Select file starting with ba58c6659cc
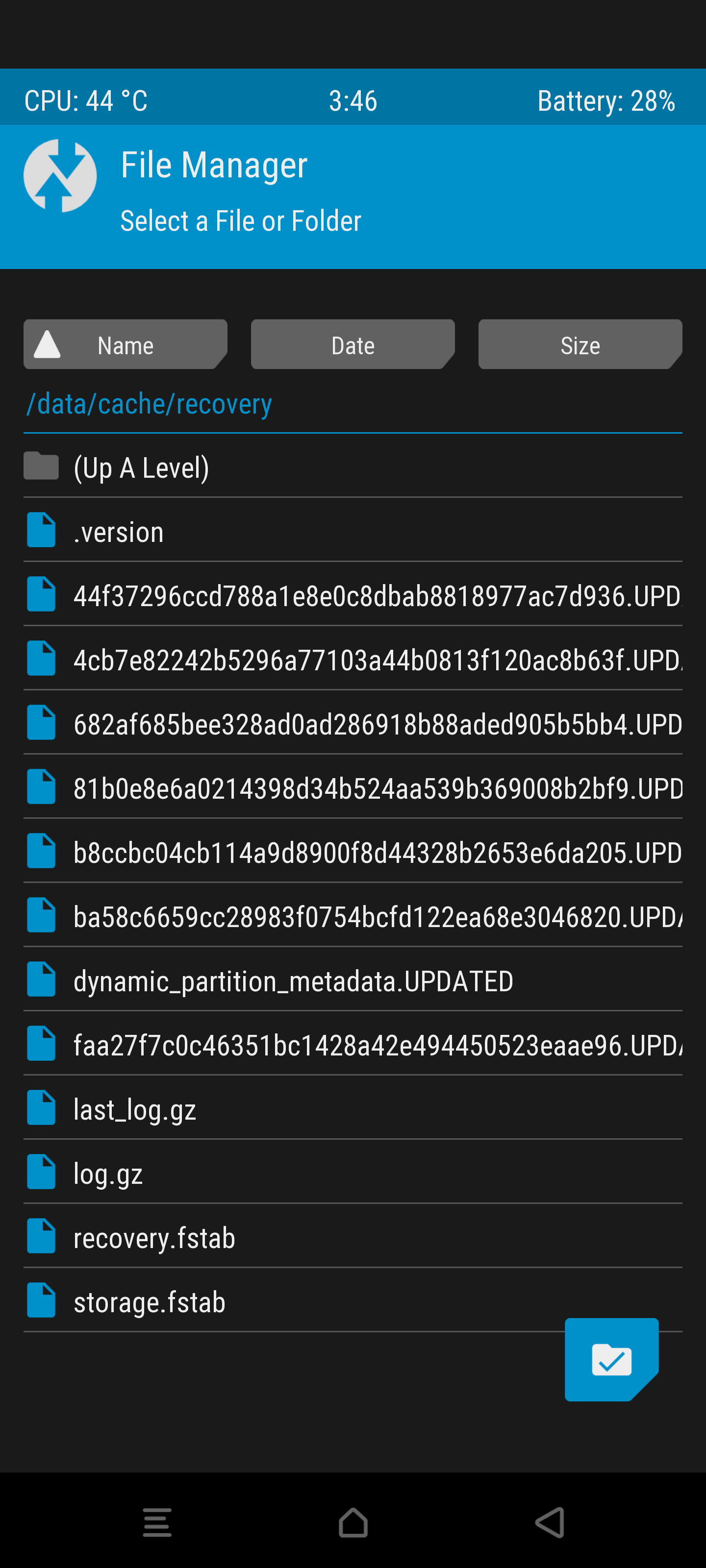 pyautogui.click(x=353, y=917)
